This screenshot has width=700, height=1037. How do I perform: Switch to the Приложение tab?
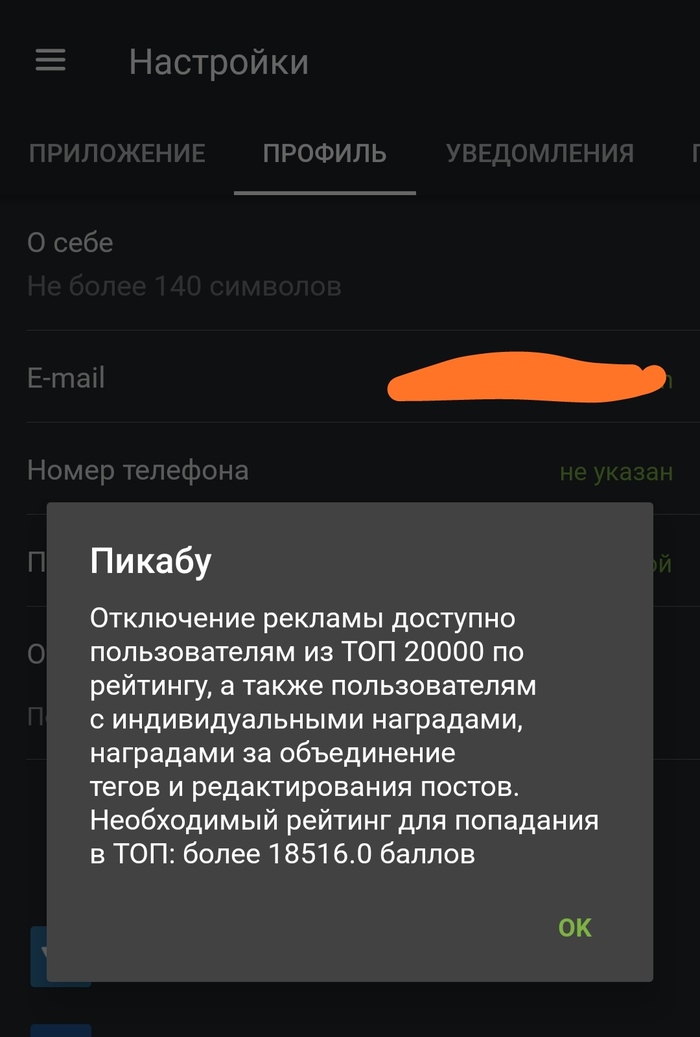click(x=116, y=153)
